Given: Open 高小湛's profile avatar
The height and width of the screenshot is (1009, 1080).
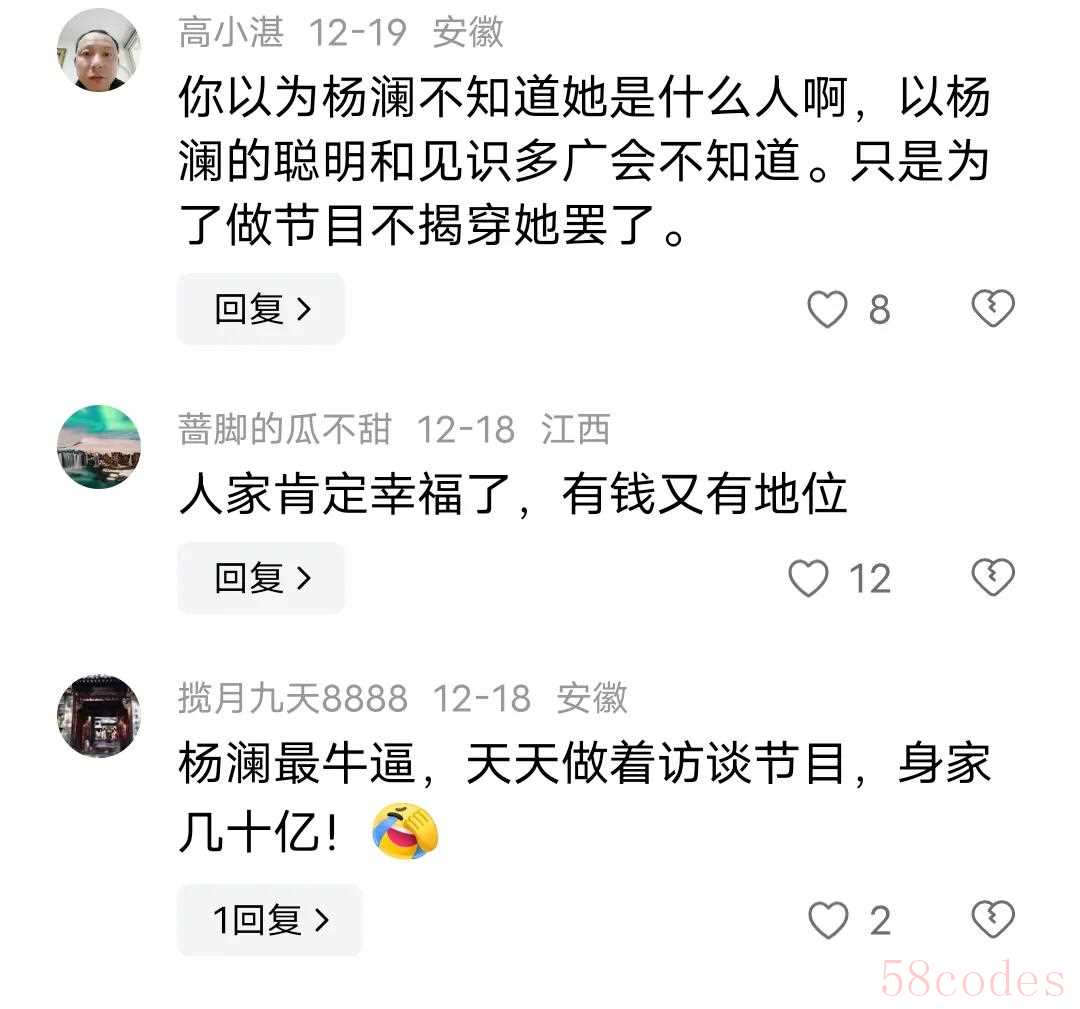Looking at the screenshot, I should tap(99, 50).
